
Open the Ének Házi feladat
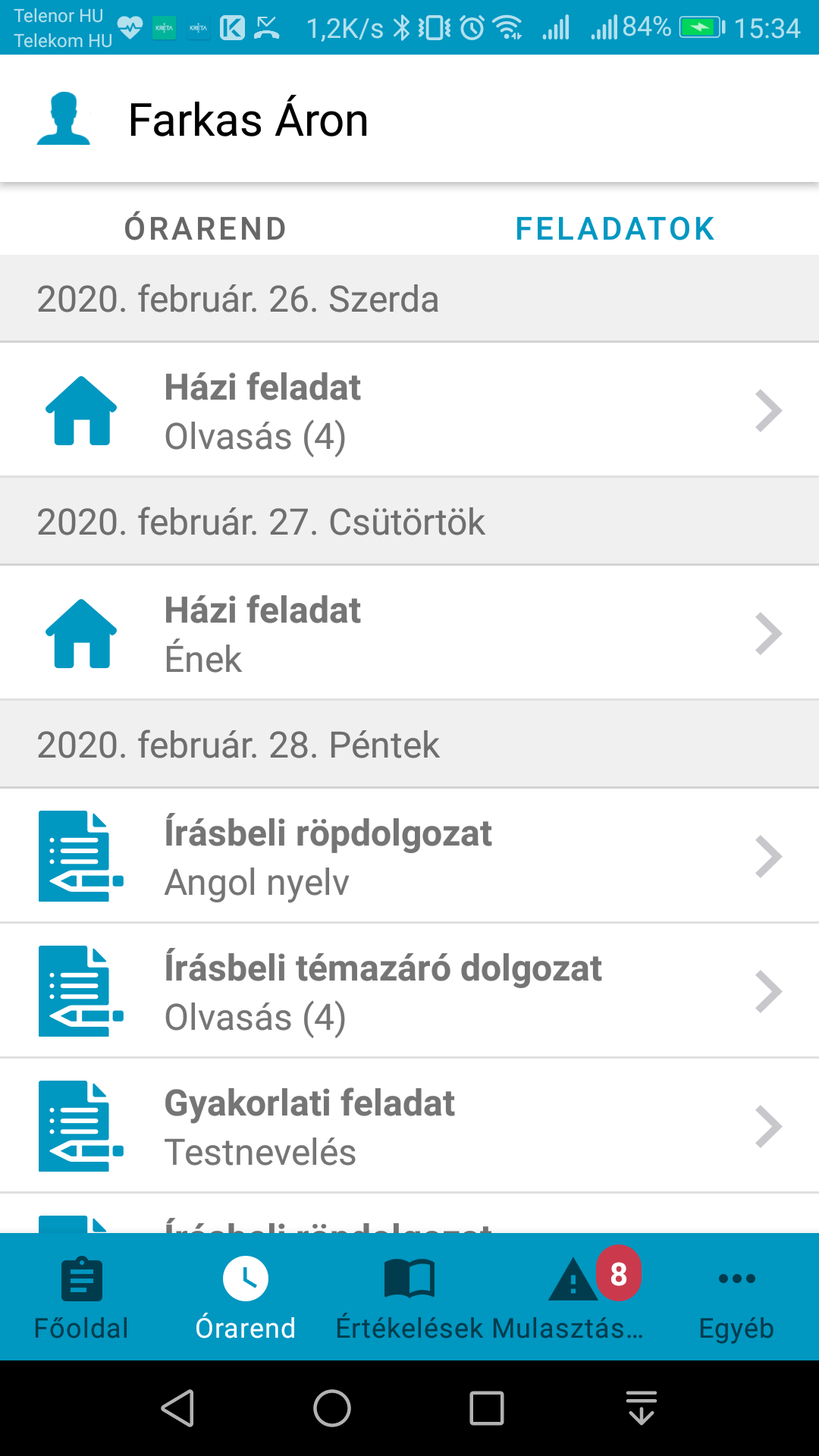(409, 633)
